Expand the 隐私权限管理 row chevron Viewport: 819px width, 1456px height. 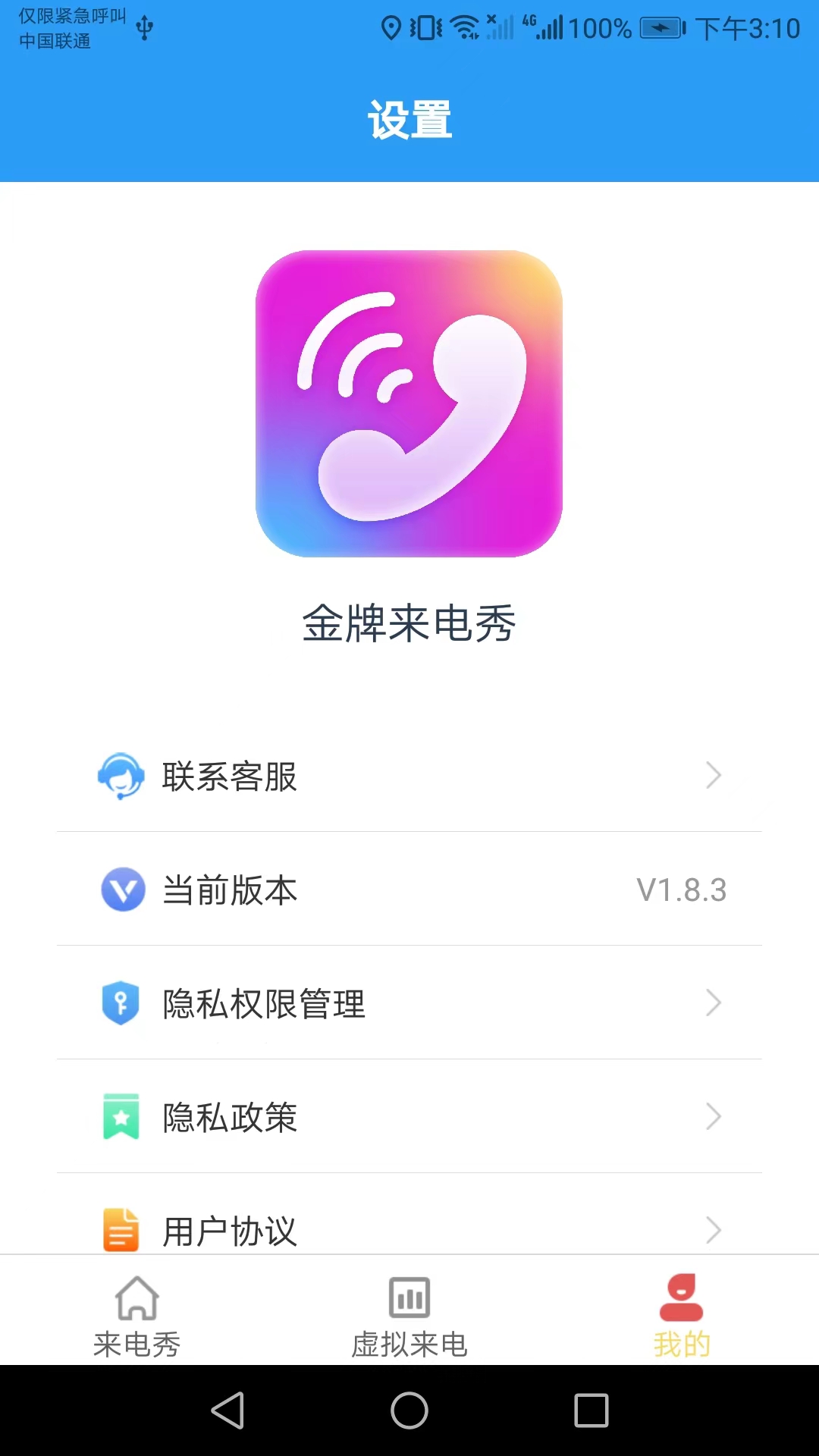click(x=714, y=1003)
